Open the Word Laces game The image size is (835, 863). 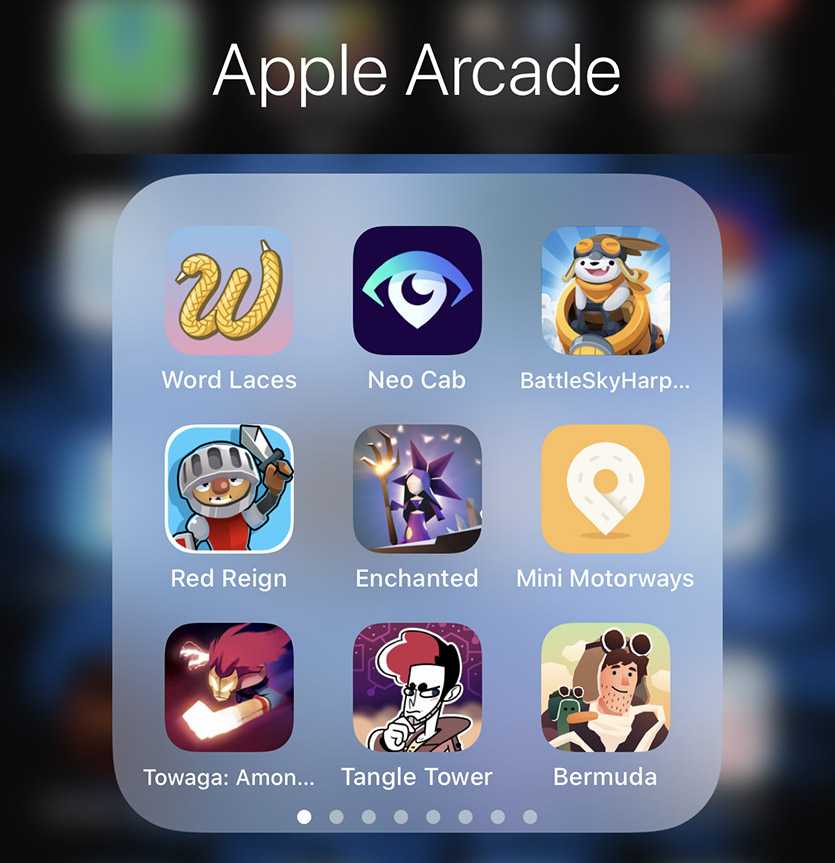(x=229, y=291)
